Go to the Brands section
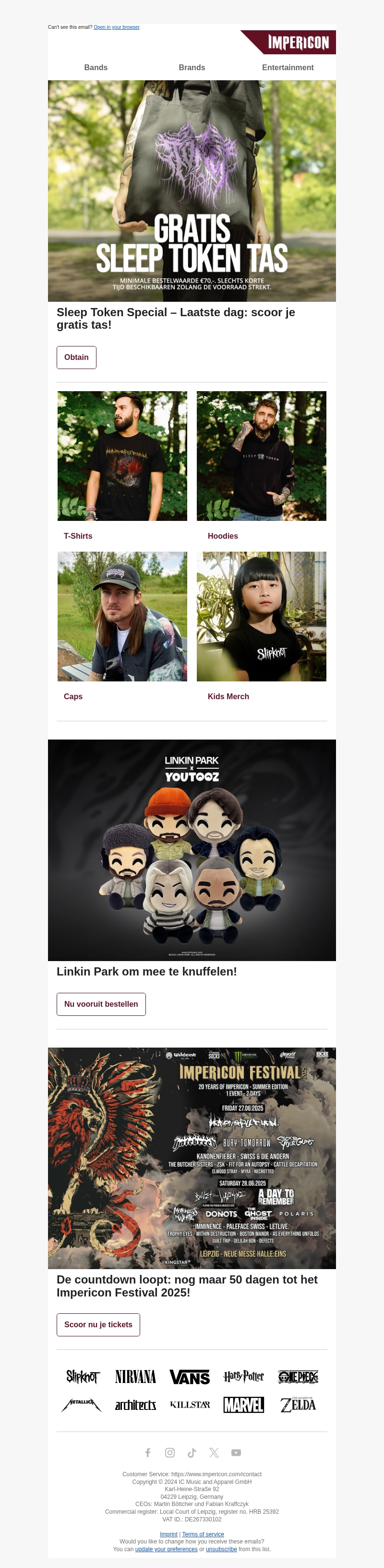 point(192,68)
